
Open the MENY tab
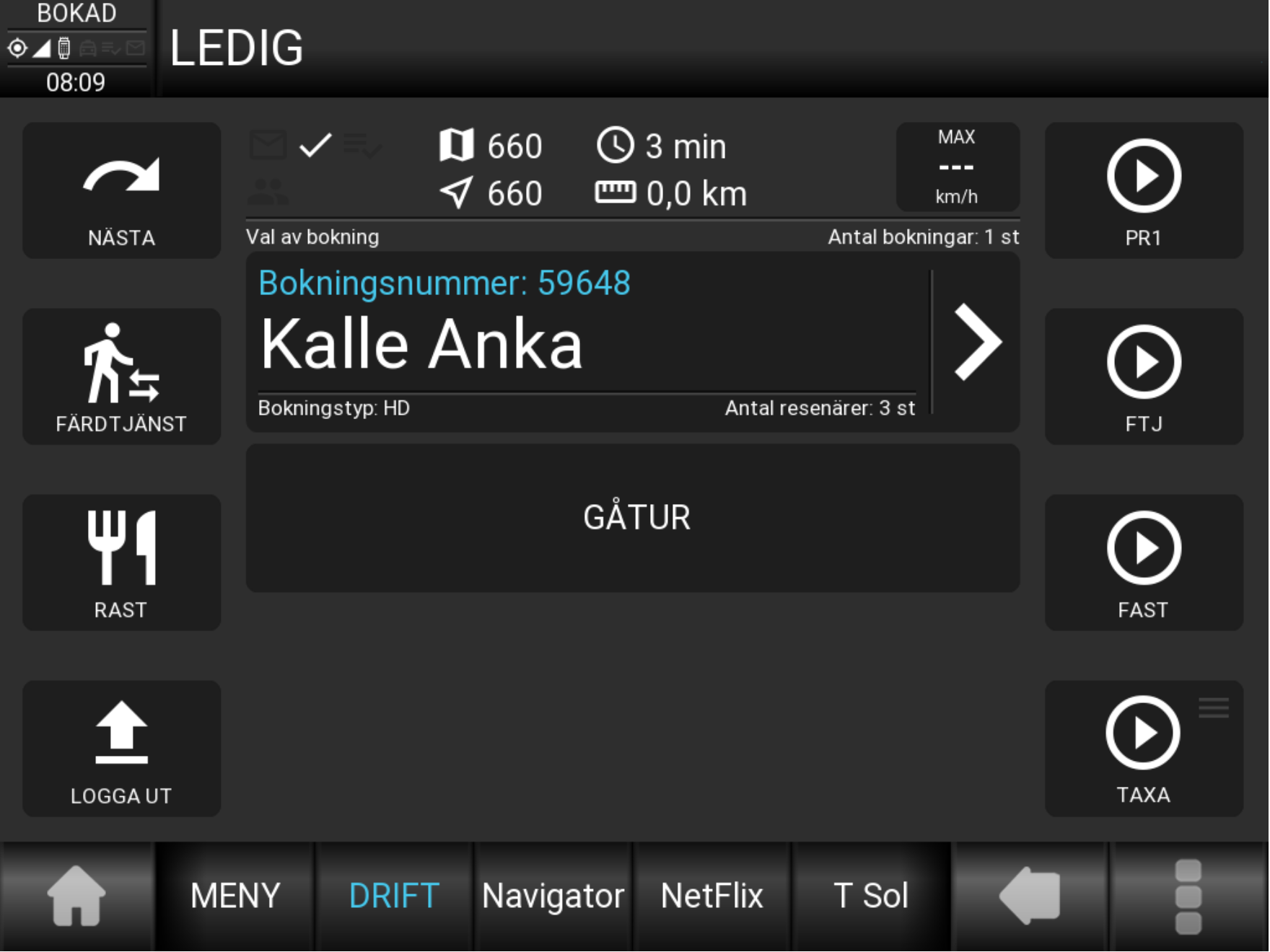(x=235, y=896)
